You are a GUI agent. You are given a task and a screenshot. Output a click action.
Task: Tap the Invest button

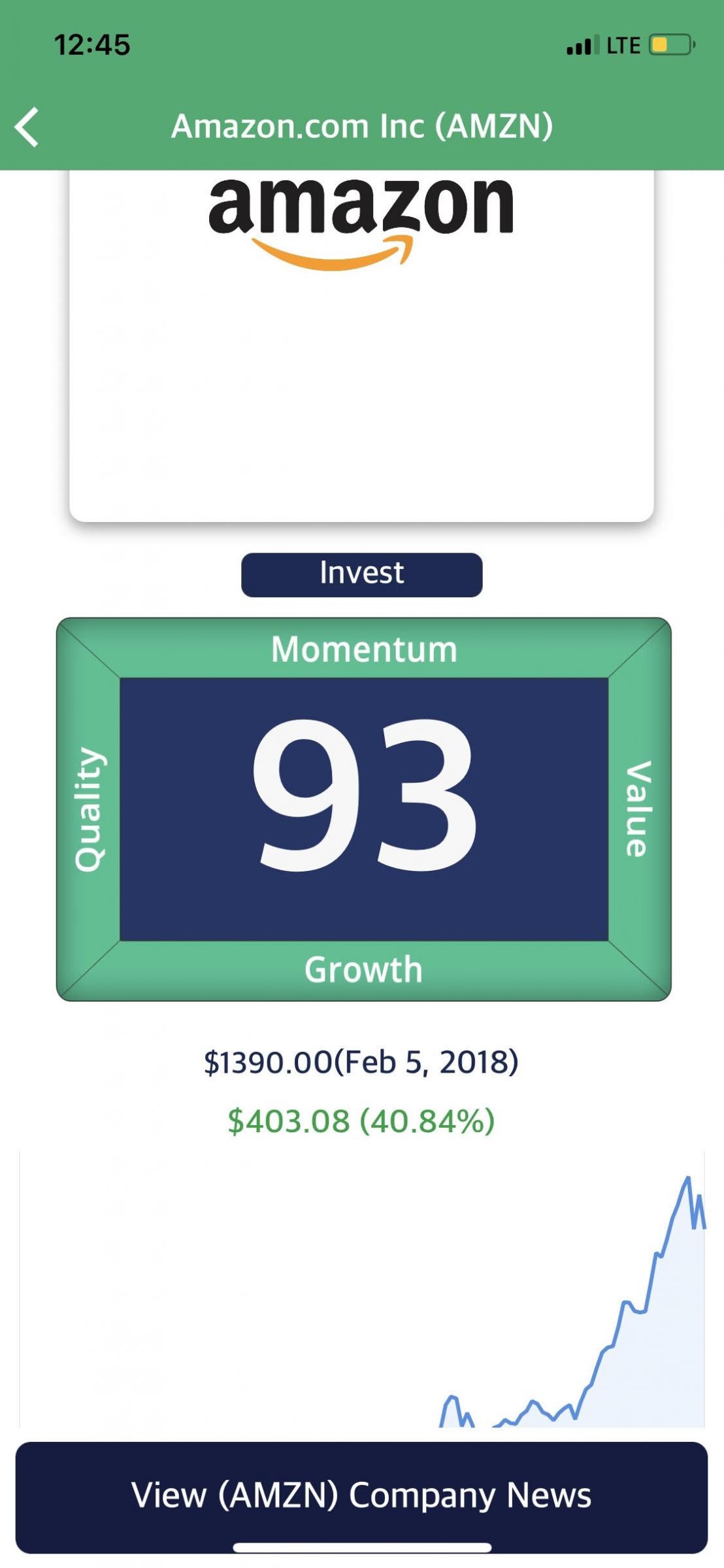361,574
